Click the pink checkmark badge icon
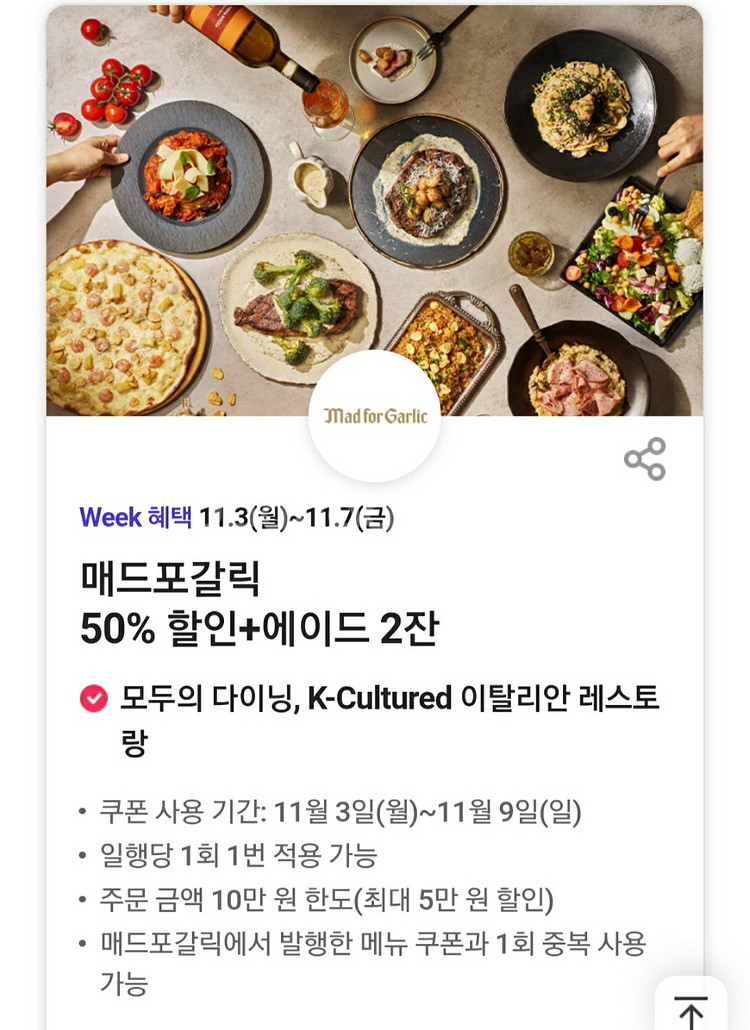This screenshot has width=750, height=1030. [95, 696]
